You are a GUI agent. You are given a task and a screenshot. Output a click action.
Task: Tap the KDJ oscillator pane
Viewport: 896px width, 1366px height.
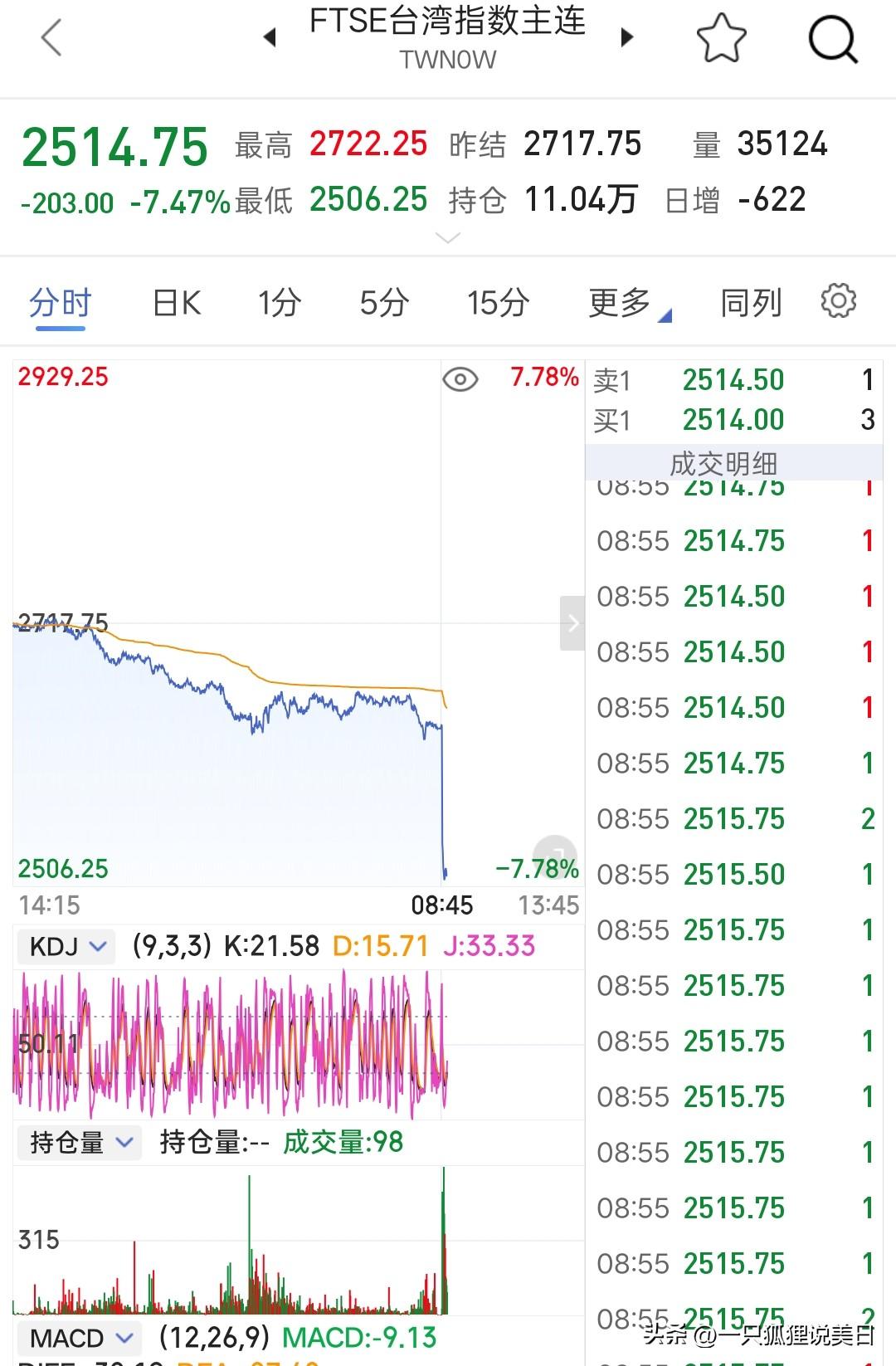pos(232,1037)
